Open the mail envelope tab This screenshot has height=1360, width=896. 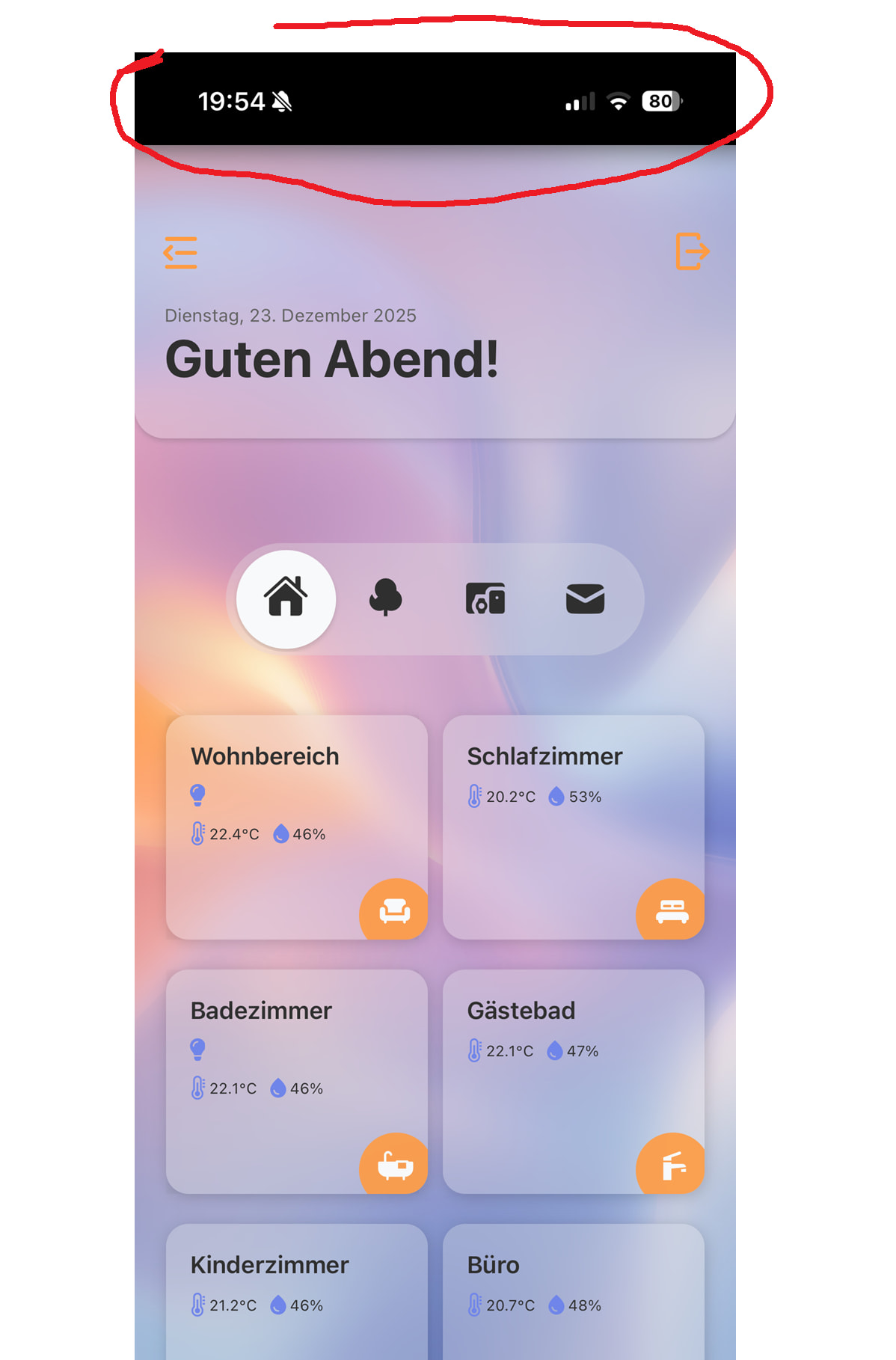click(585, 598)
